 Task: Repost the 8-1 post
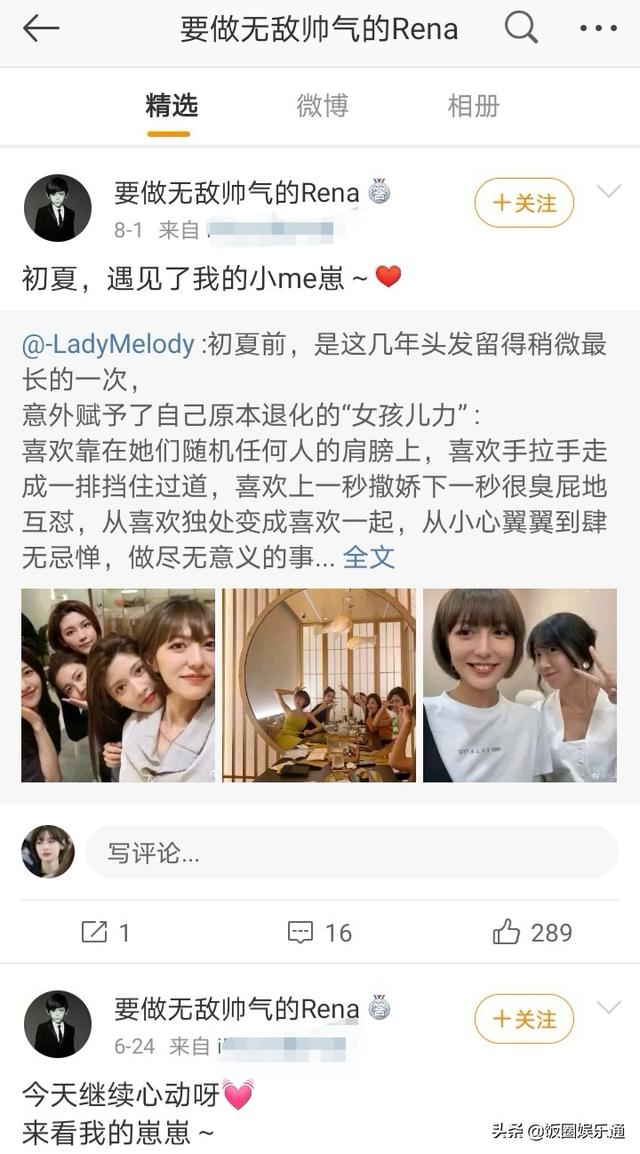click(105, 932)
